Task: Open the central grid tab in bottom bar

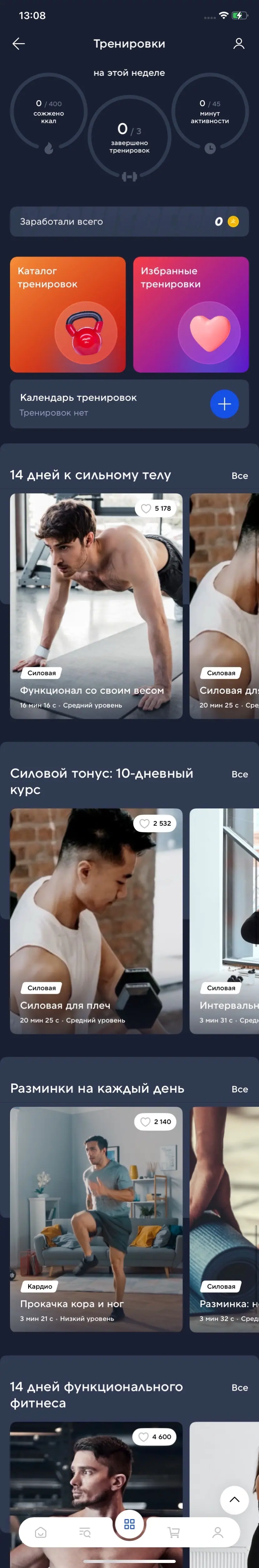Action: coord(129,1524)
